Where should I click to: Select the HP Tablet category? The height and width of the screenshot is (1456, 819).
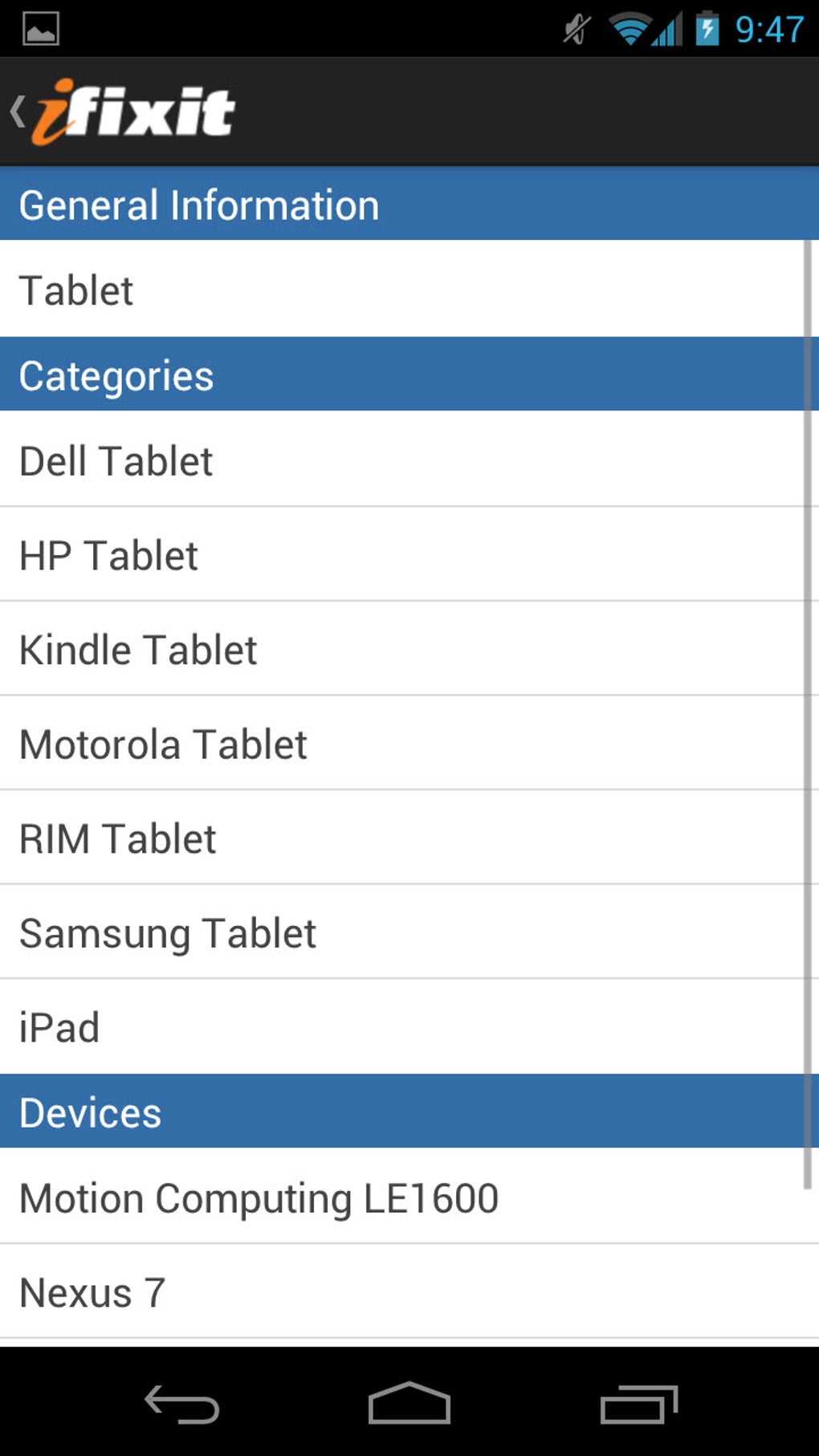tap(409, 554)
